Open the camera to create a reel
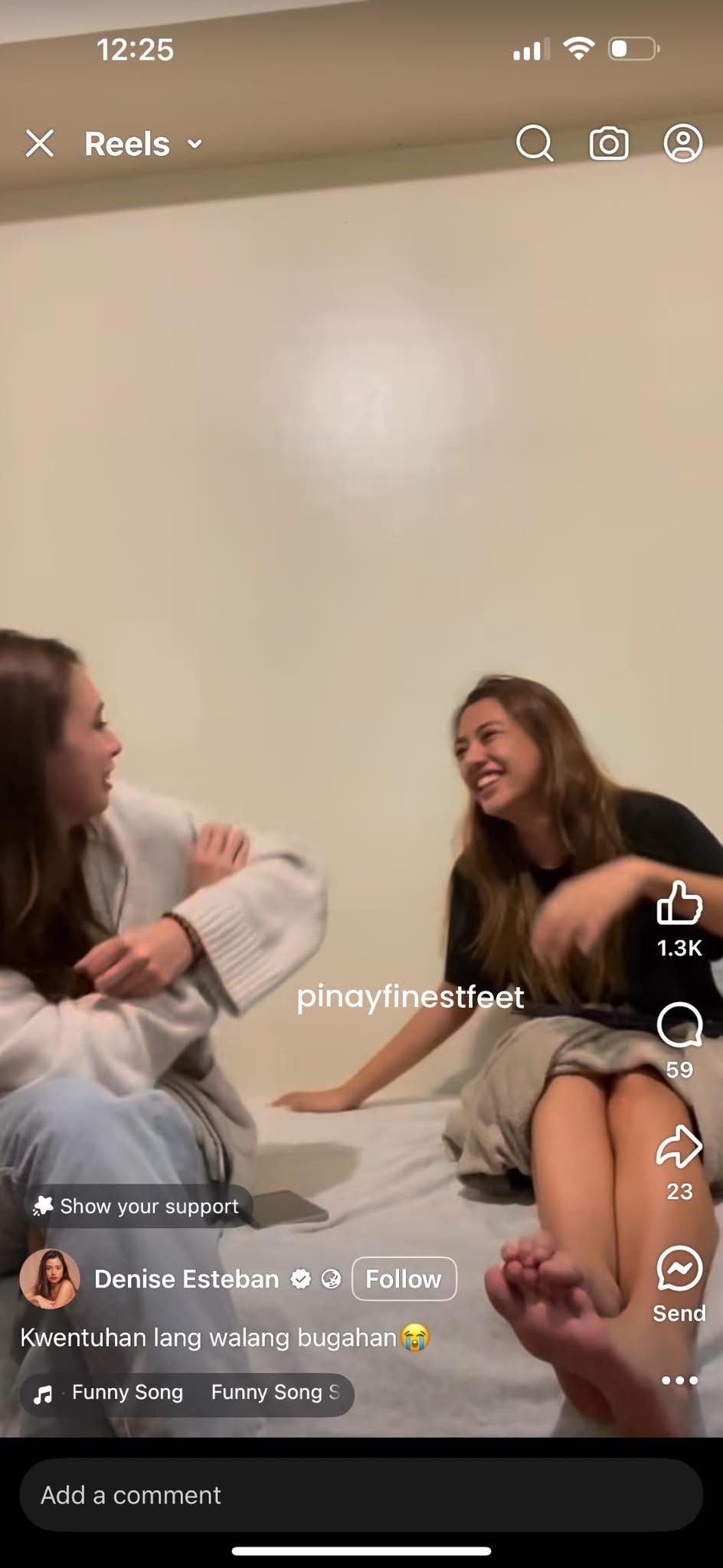Viewport: 723px width, 1568px height. [x=609, y=143]
